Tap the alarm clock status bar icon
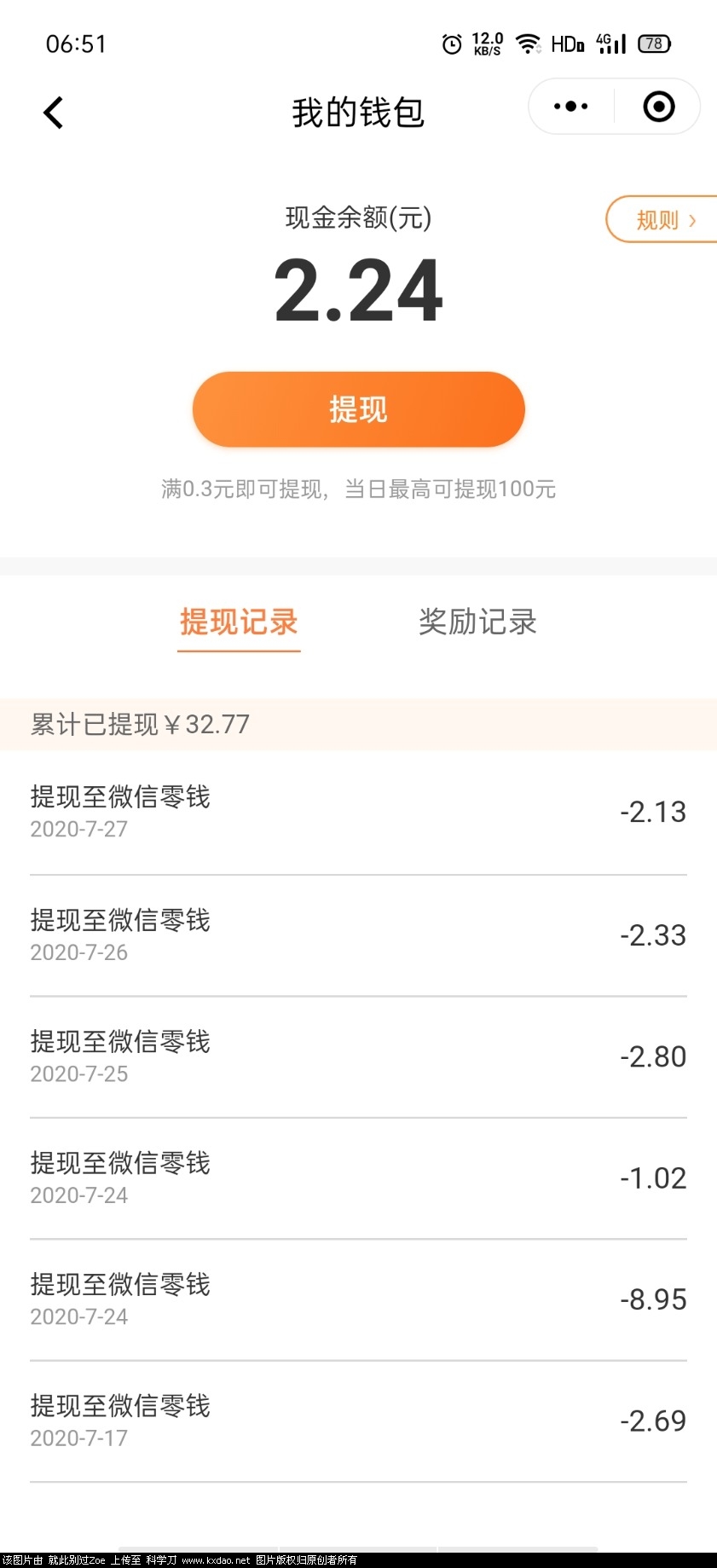The width and height of the screenshot is (717, 1568). (x=451, y=43)
